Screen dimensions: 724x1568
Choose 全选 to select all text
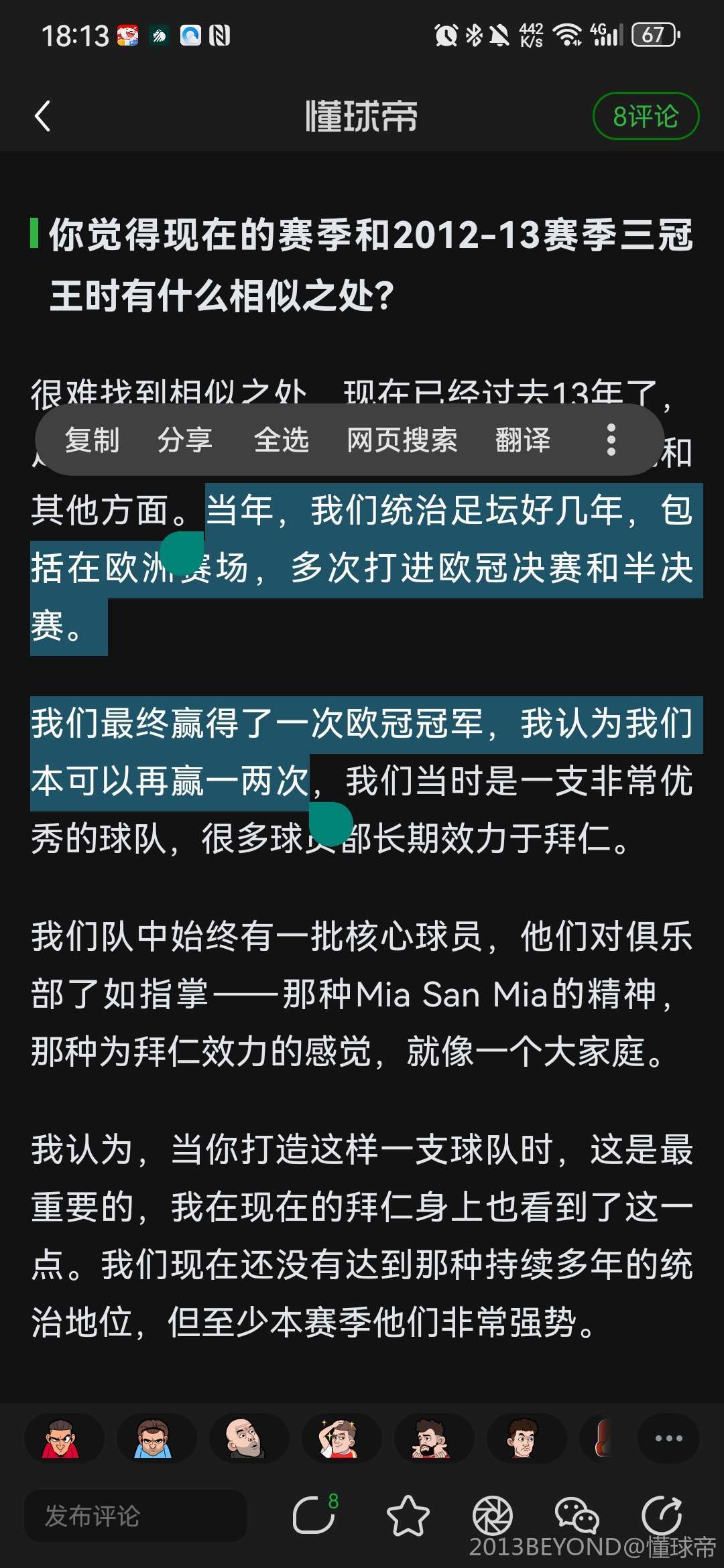(281, 440)
